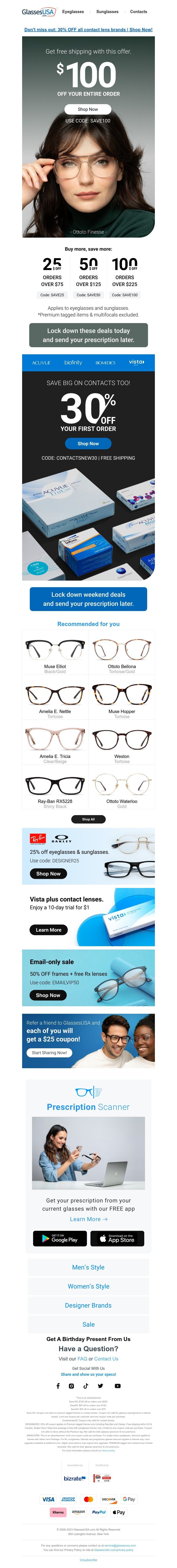Go to the Contacts category

coord(139,12)
